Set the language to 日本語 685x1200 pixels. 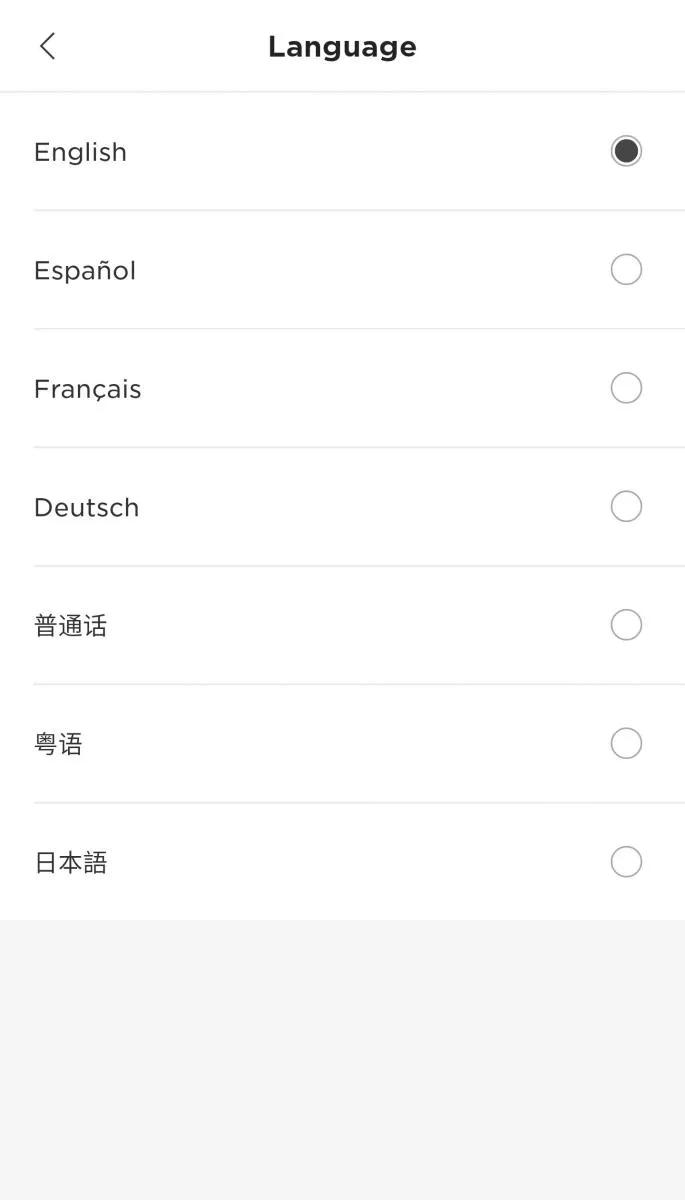click(342, 862)
